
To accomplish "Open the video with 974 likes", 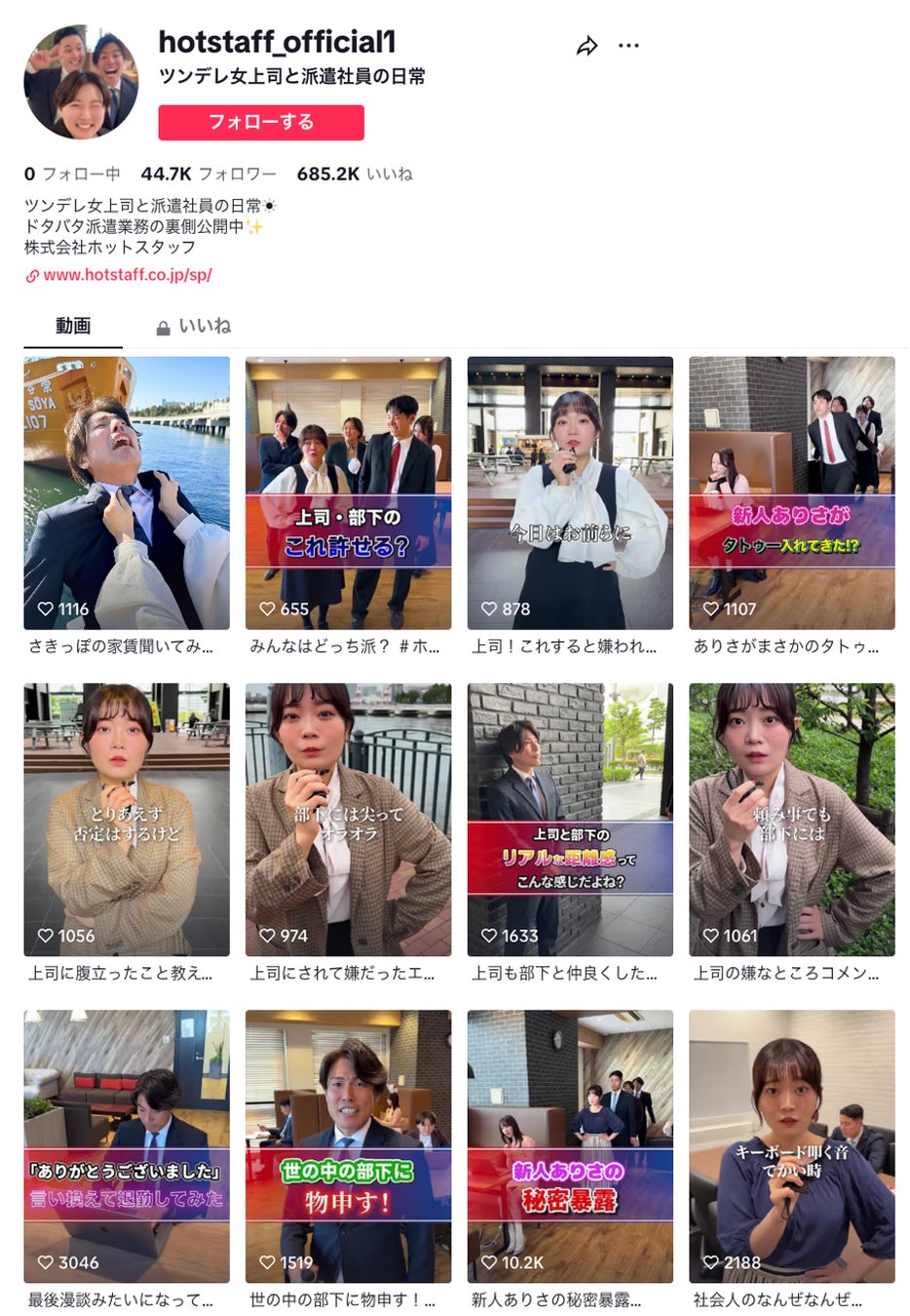I will (x=348, y=819).
